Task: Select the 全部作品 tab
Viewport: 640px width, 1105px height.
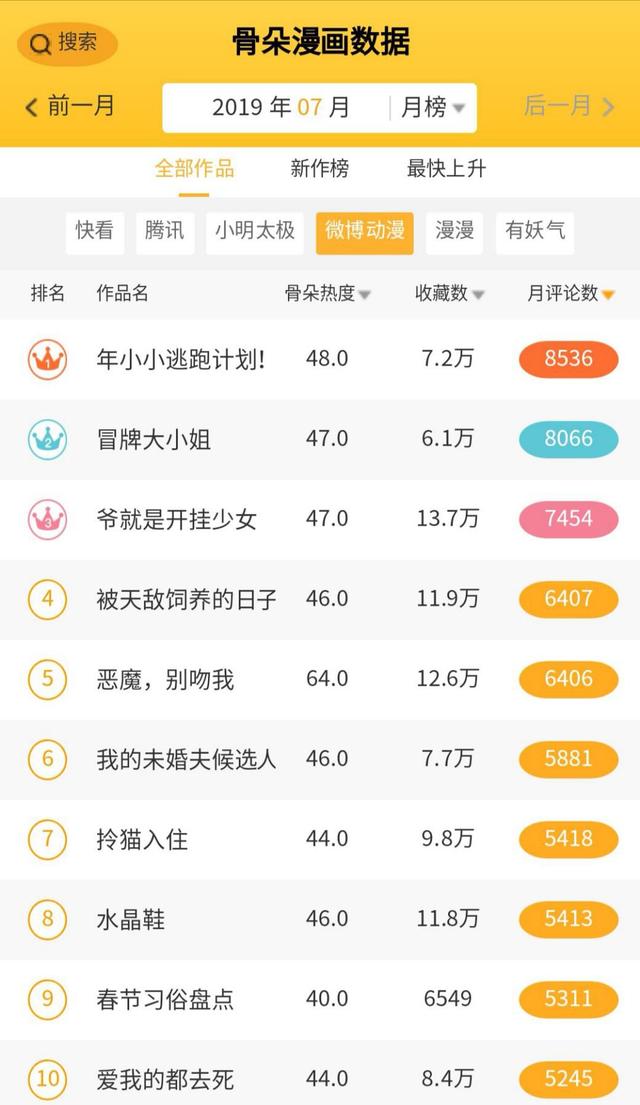Action: 194,169
